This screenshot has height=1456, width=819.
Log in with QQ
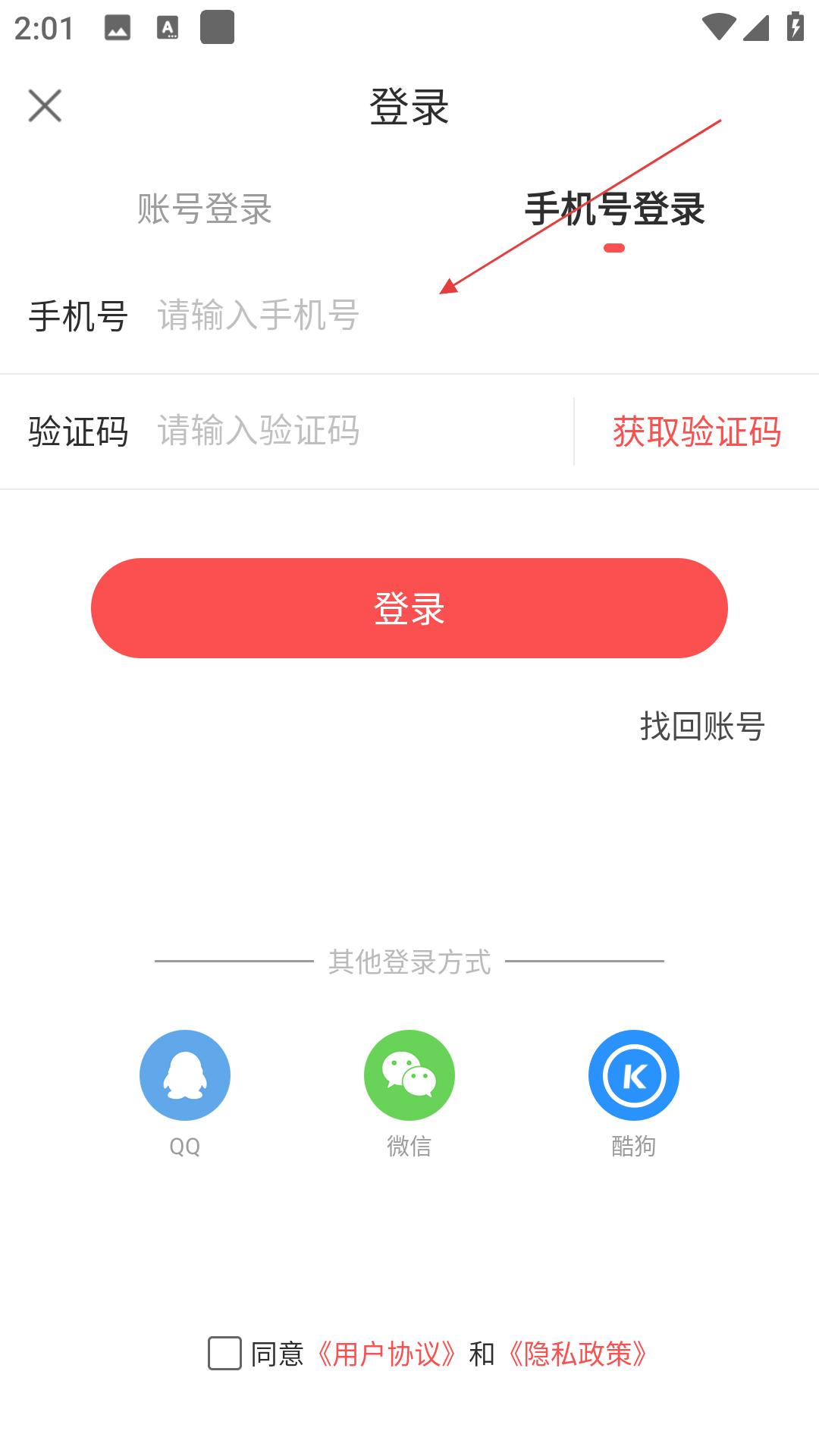click(185, 1075)
